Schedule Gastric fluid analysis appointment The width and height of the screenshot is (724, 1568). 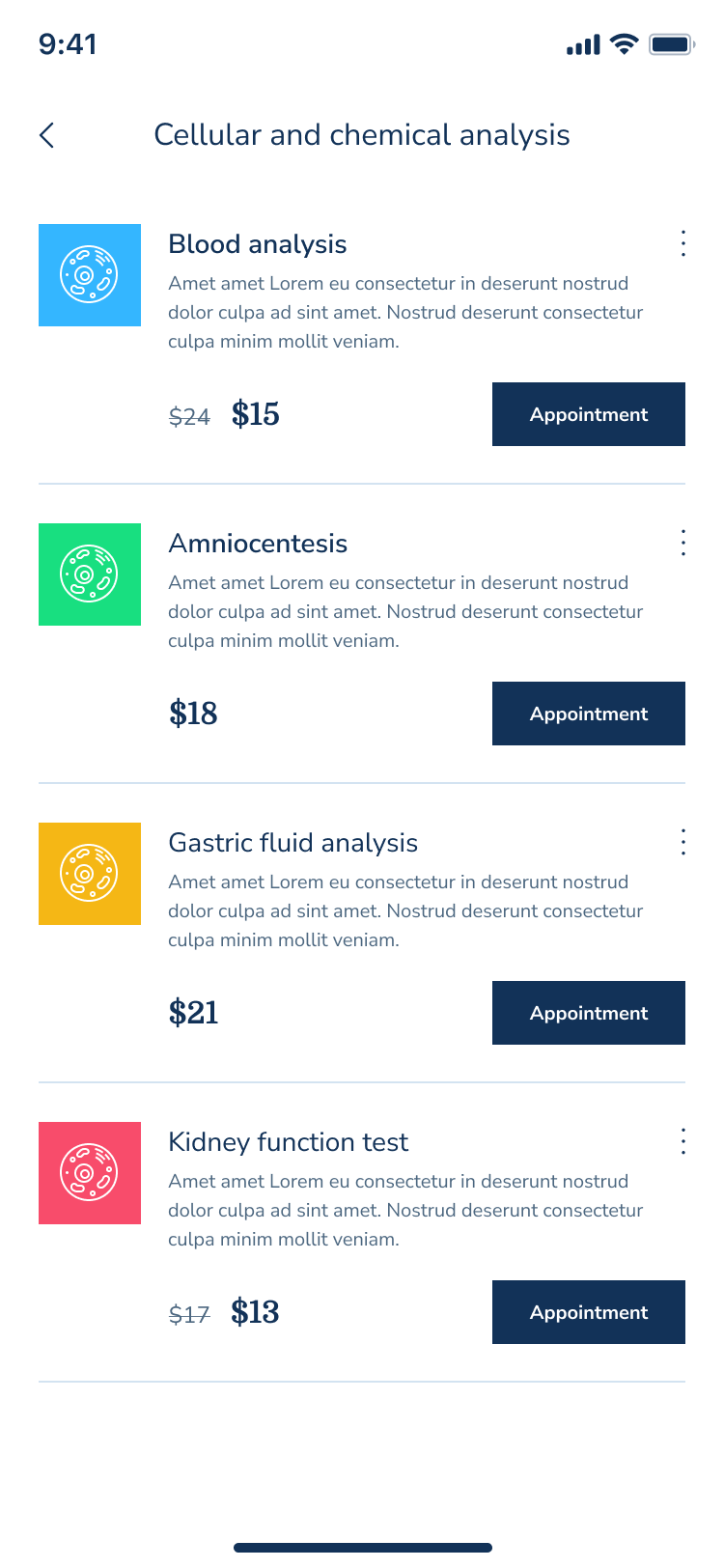(588, 1013)
